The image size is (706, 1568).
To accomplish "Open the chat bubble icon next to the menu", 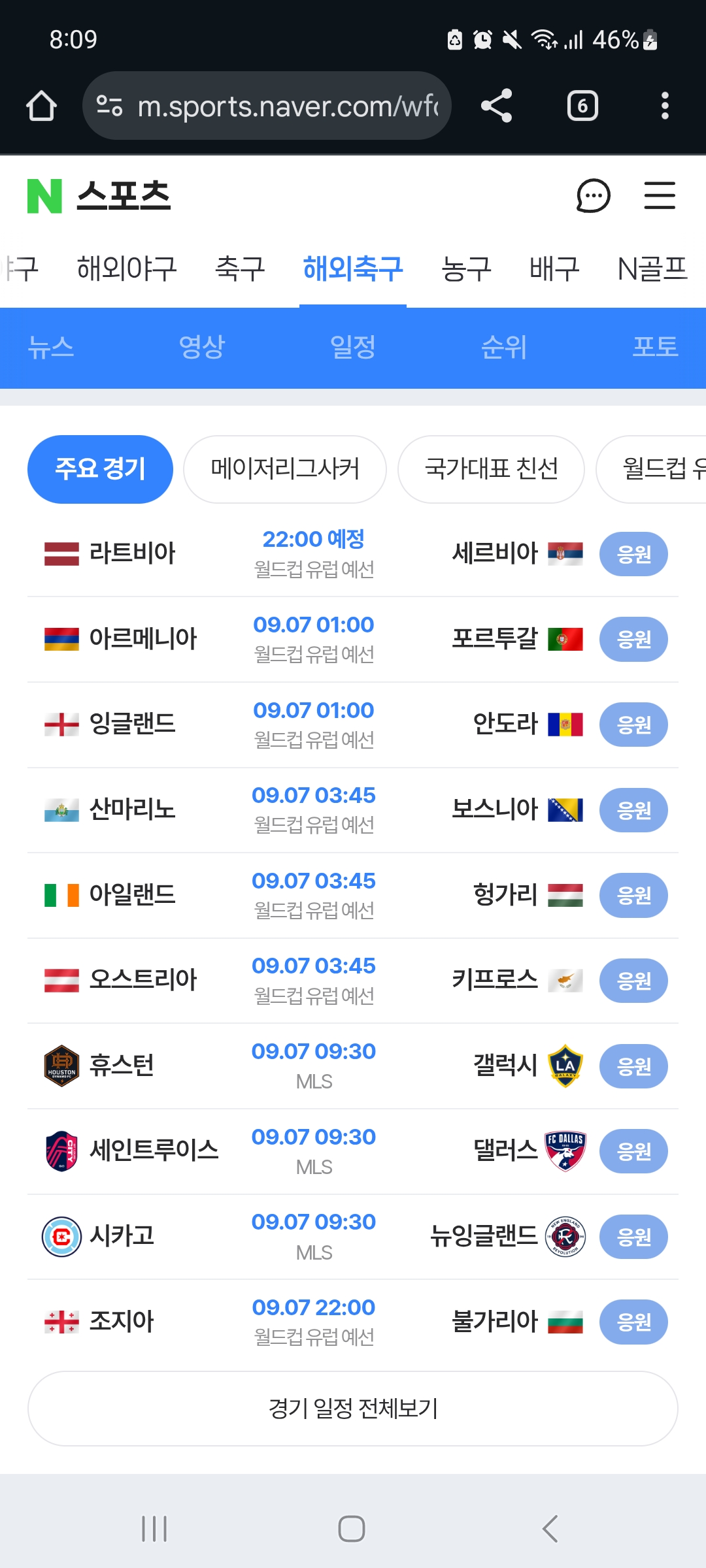I will tap(593, 196).
